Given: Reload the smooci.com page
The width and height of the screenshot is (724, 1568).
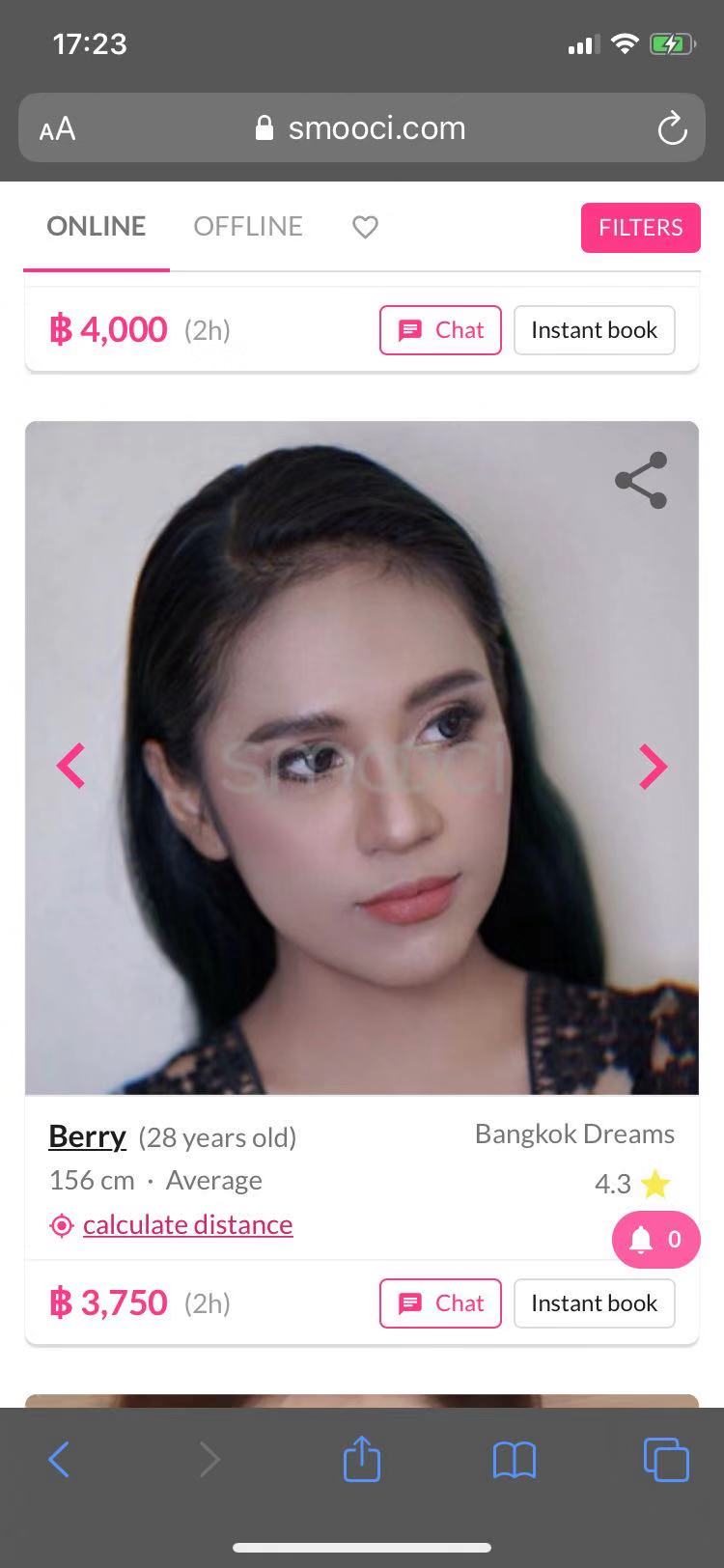Looking at the screenshot, I should [x=672, y=127].
